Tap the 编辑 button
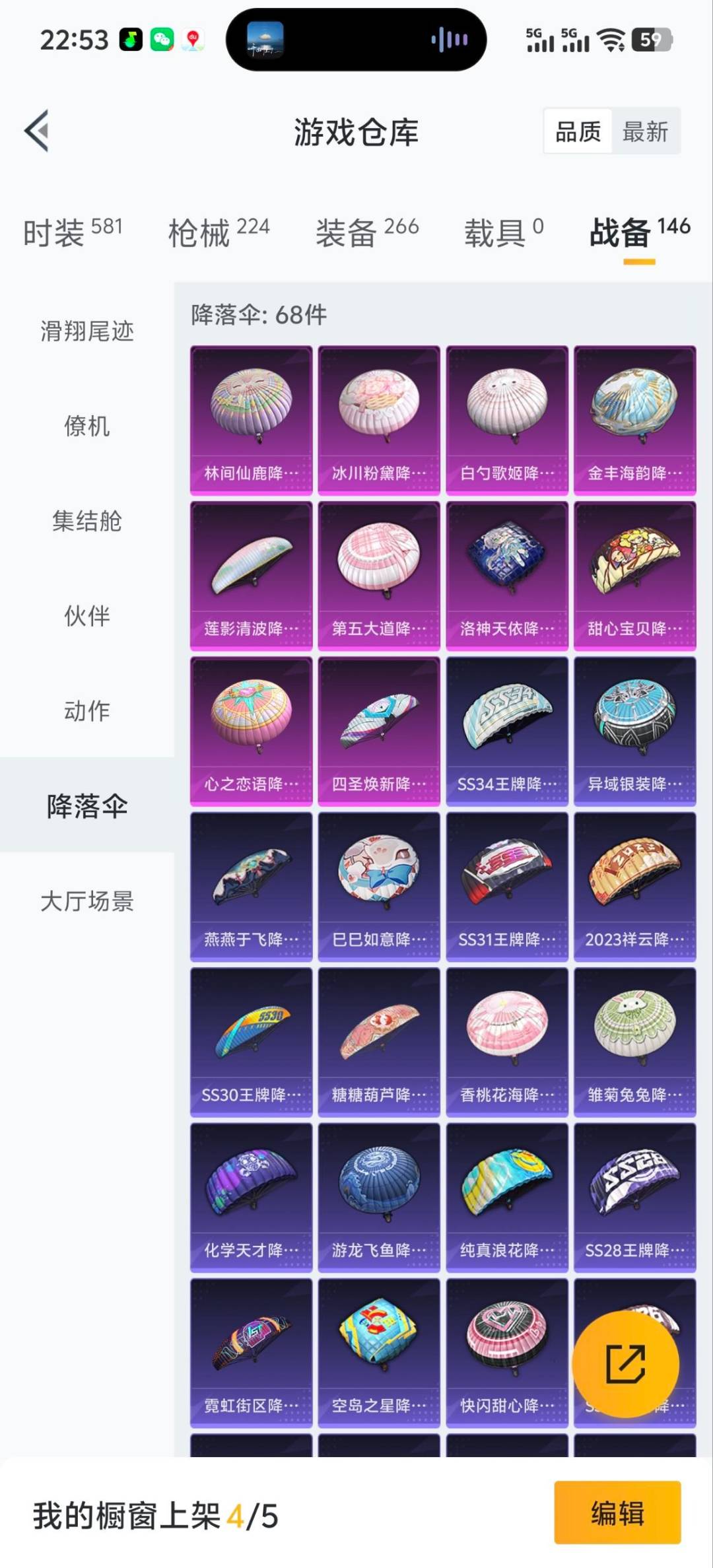The height and width of the screenshot is (1568, 713). pos(617,1512)
